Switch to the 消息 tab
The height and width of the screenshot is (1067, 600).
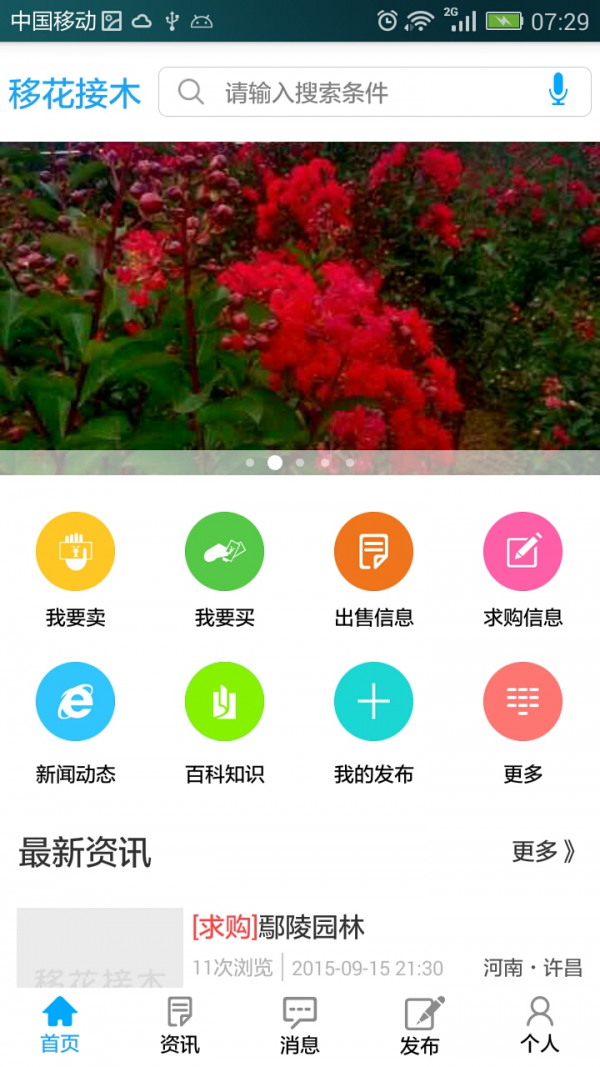pyautogui.click(x=299, y=1027)
